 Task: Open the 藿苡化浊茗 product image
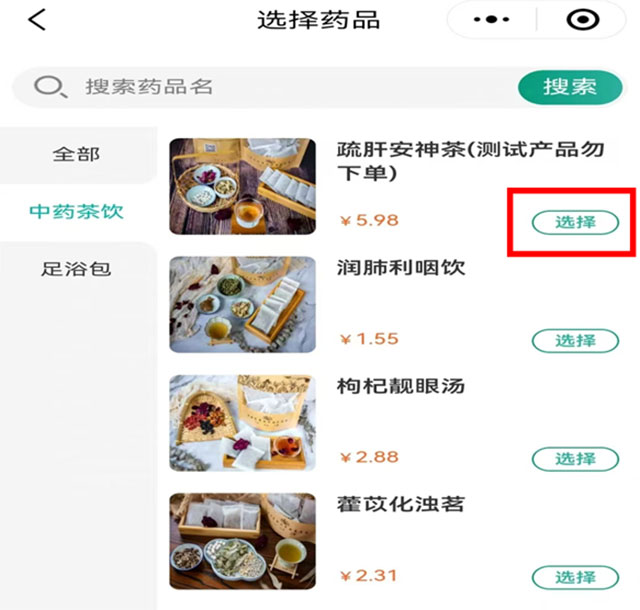tap(243, 541)
